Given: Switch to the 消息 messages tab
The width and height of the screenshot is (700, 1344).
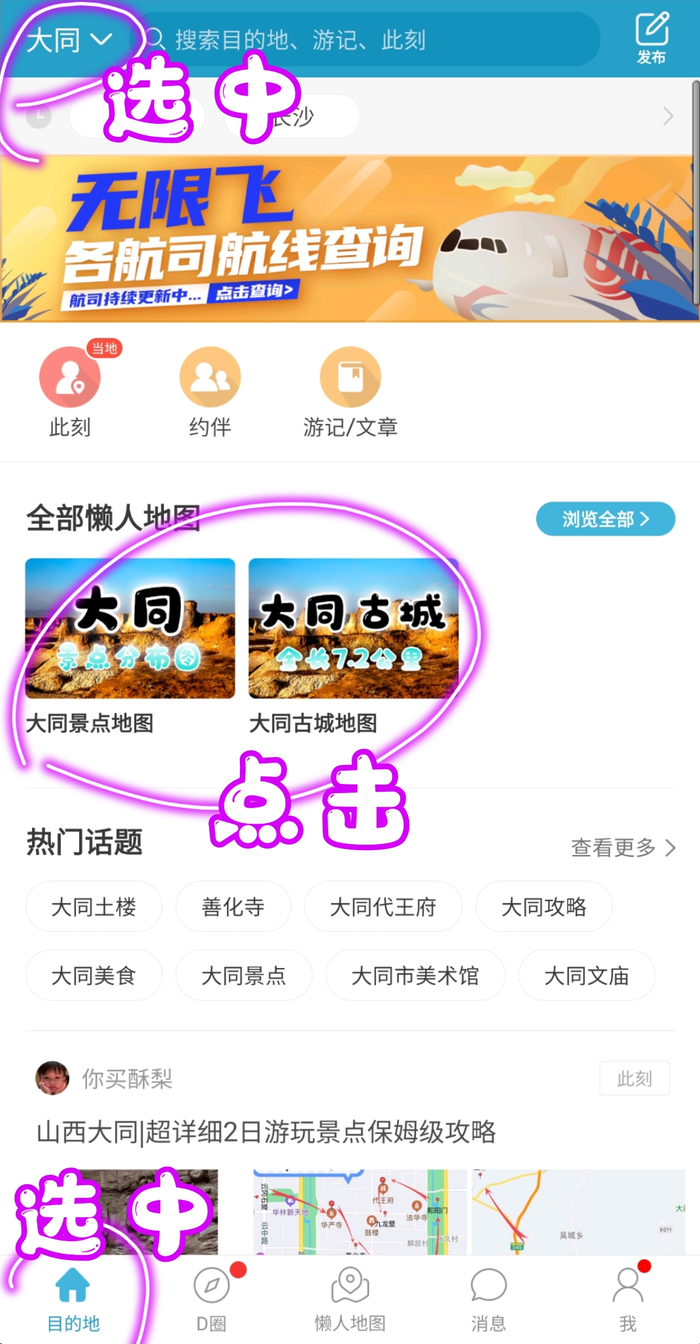Looking at the screenshot, I should tap(488, 1298).
